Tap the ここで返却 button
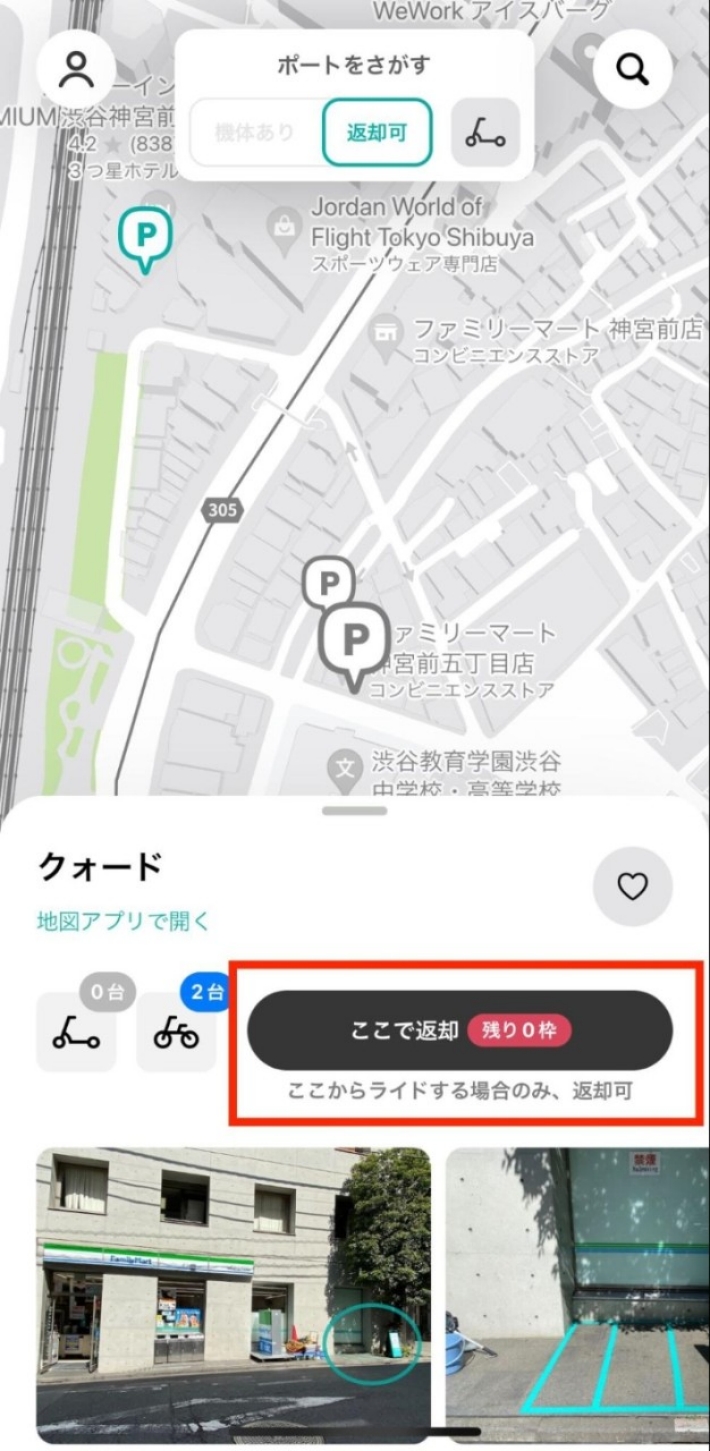710x1451 pixels. click(x=459, y=1031)
